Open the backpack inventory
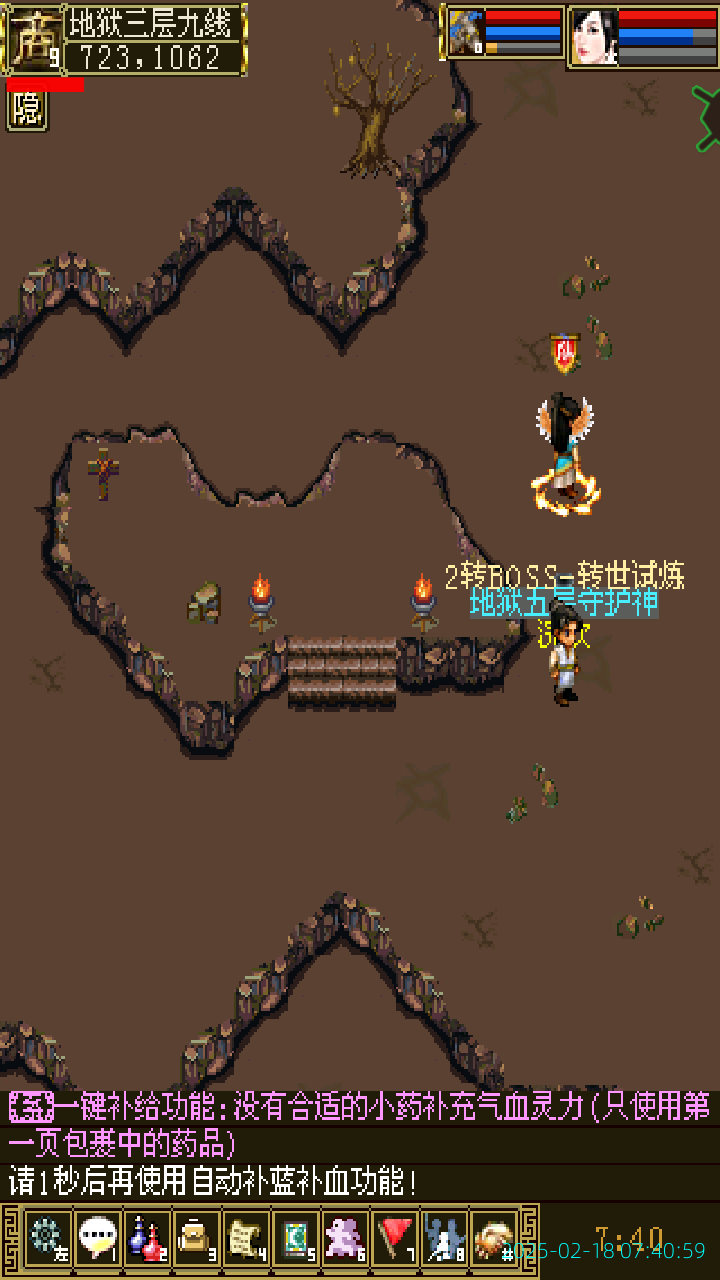The height and width of the screenshot is (1280, 720). pos(196,1237)
